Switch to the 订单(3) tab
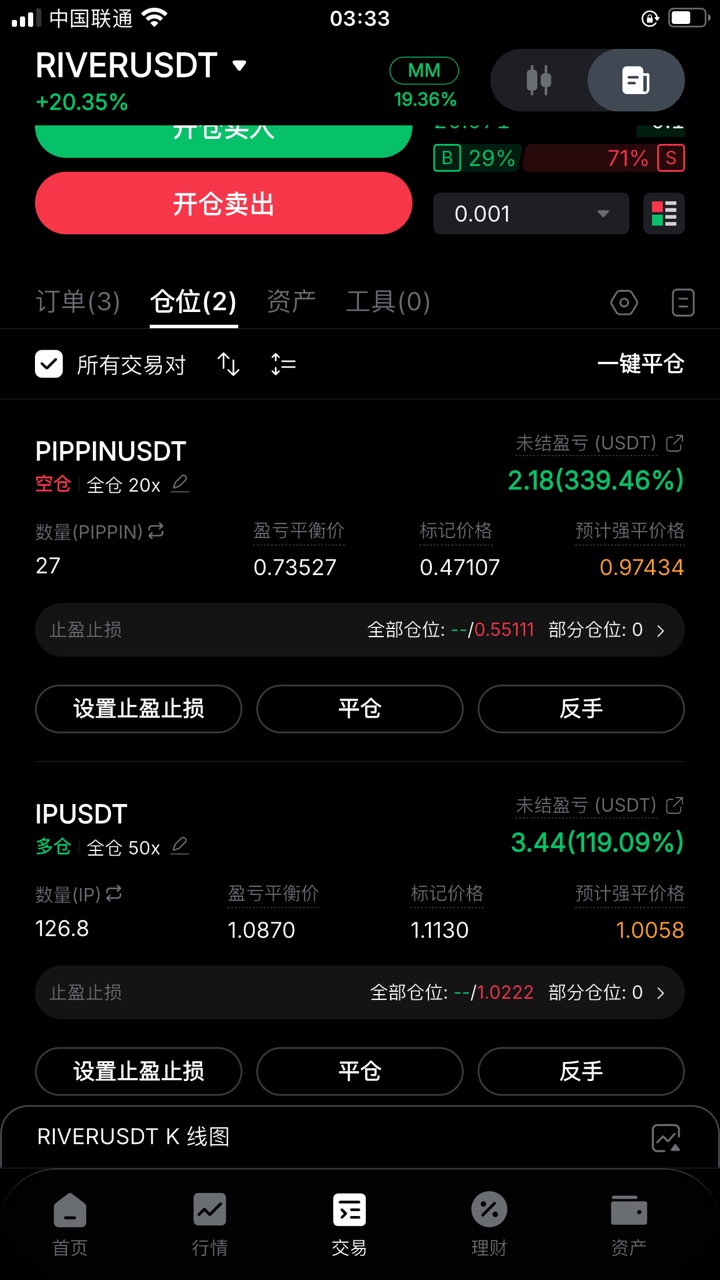The width and height of the screenshot is (720, 1280). pos(77,301)
